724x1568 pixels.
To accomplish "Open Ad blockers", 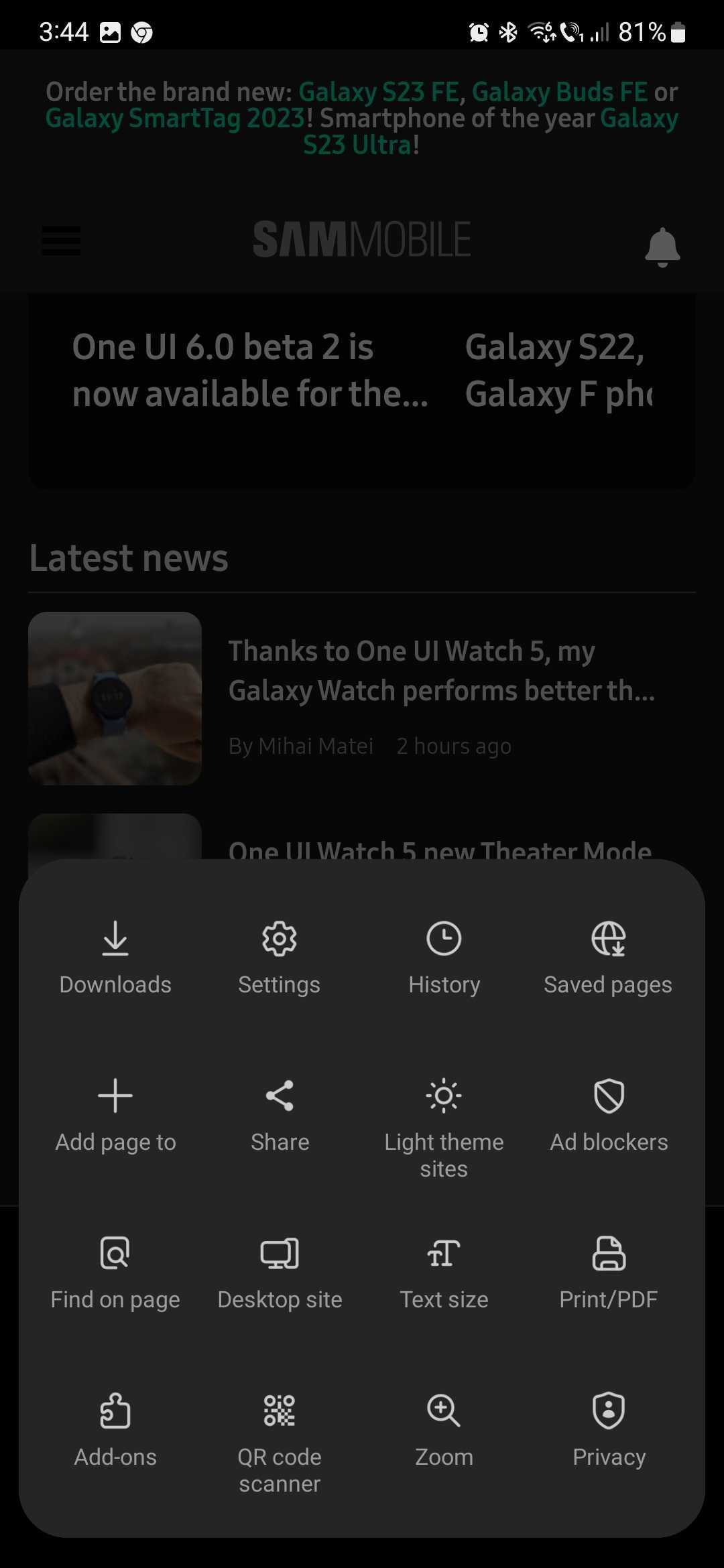I will (x=608, y=1114).
